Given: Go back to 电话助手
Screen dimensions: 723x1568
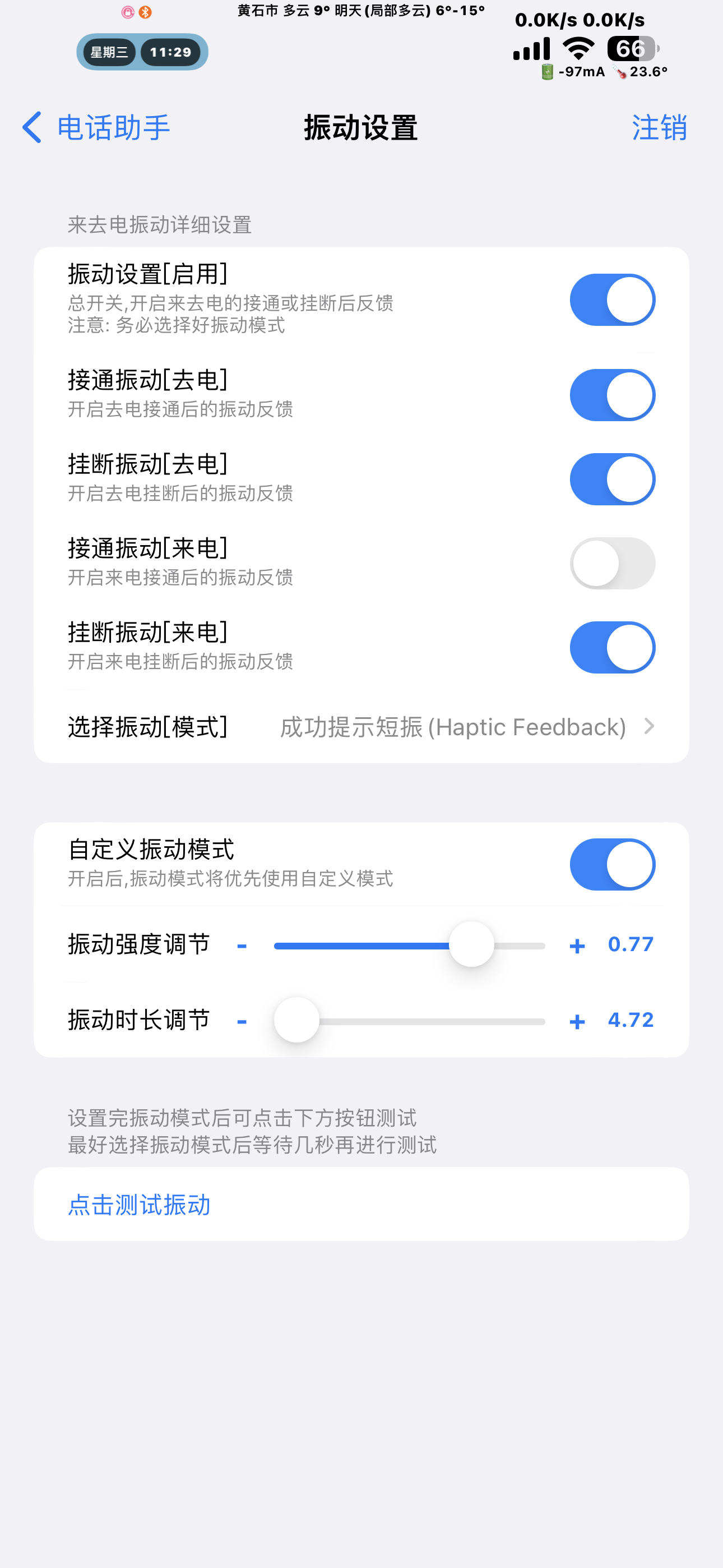Looking at the screenshot, I should [x=95, y=127].
